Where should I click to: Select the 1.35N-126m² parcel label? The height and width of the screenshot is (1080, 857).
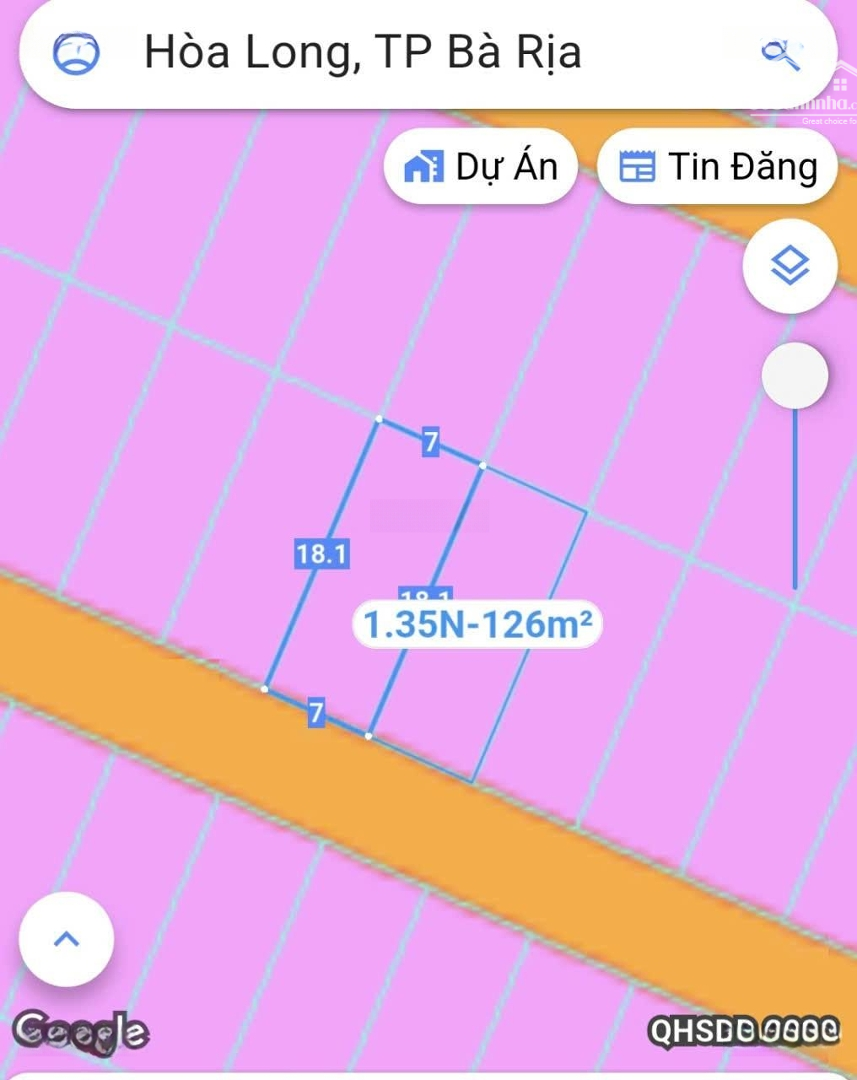coord(477,623)
